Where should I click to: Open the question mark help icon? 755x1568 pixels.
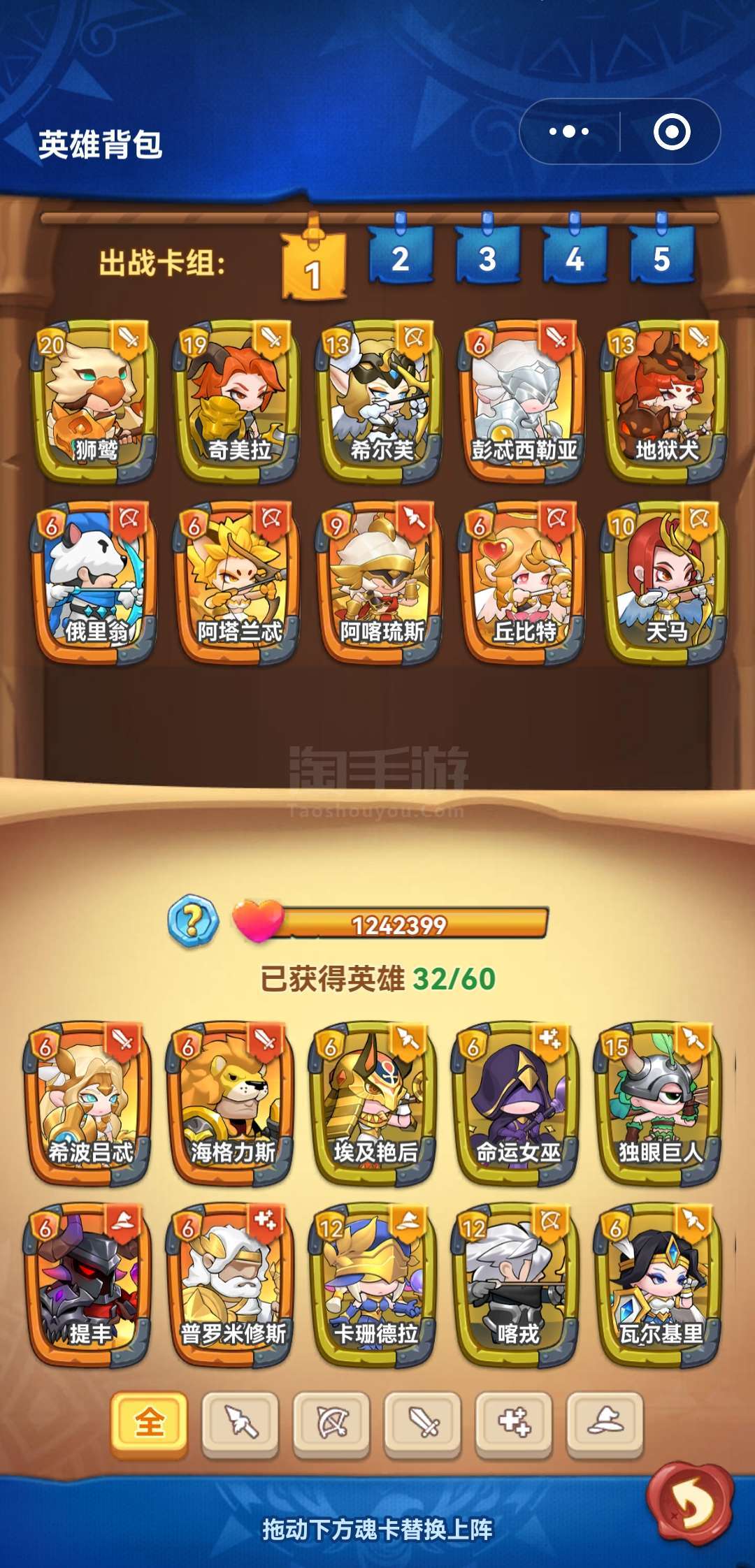click(x=194, y=921)
